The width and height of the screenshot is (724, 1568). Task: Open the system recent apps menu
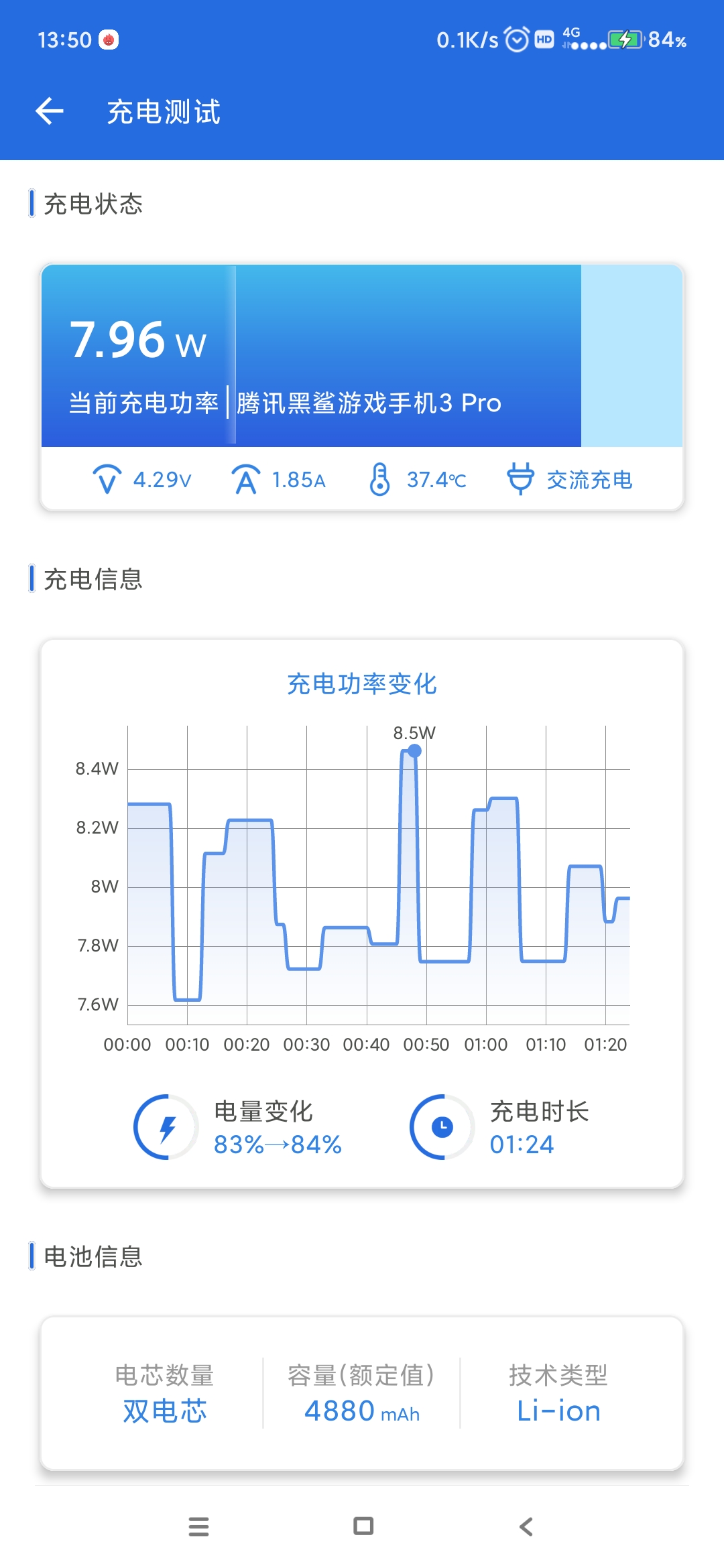(198, 1526)
